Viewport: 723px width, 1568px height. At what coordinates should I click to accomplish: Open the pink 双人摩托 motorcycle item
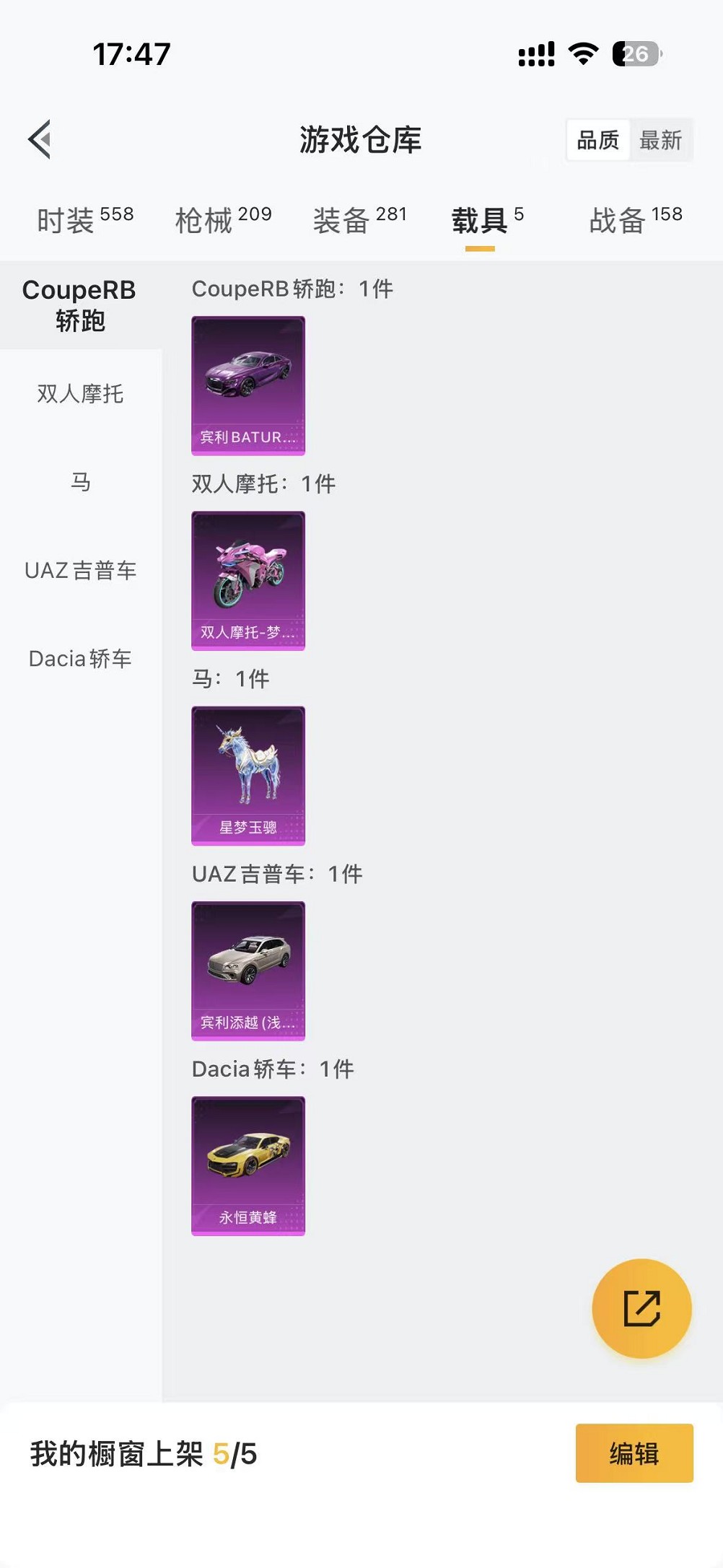point(248,581)
